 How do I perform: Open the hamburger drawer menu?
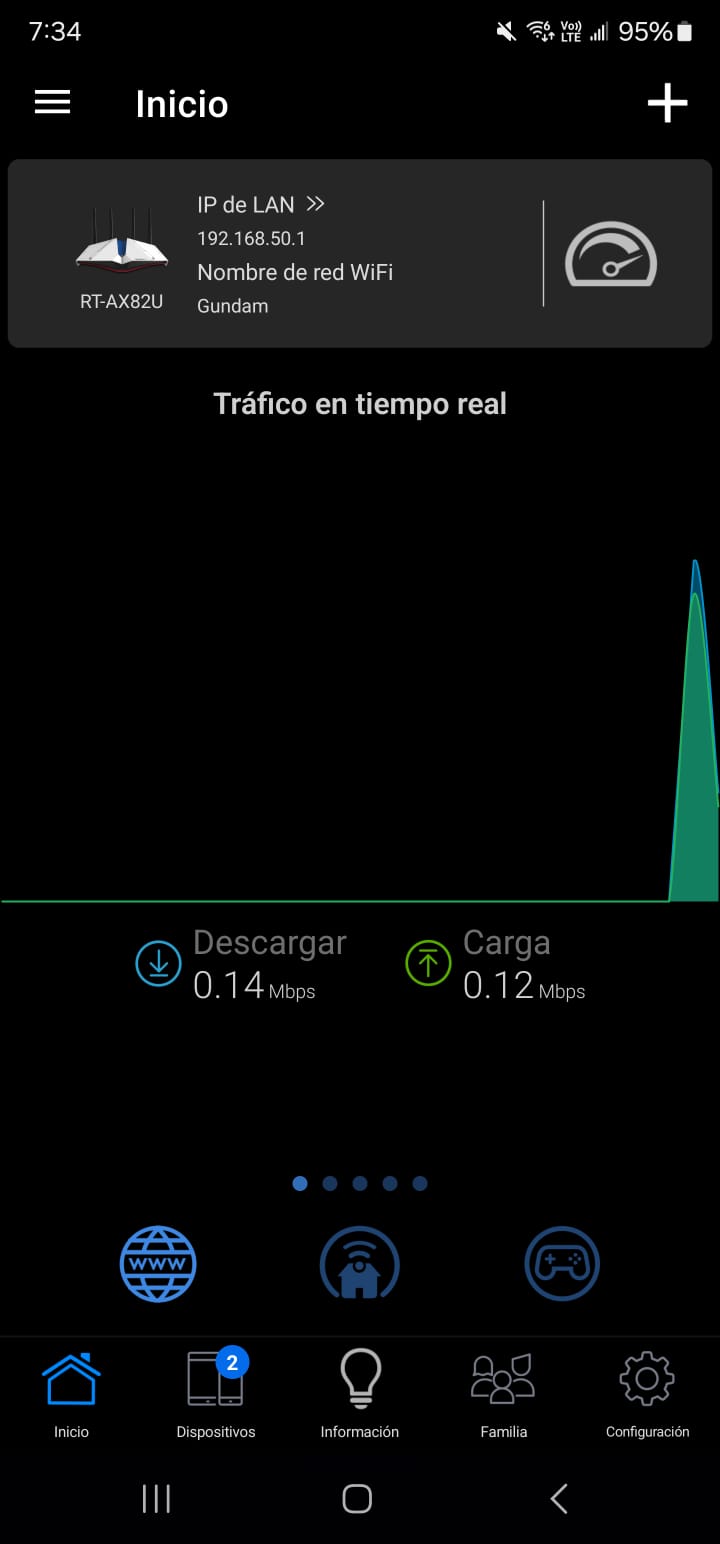coord(52,102)
